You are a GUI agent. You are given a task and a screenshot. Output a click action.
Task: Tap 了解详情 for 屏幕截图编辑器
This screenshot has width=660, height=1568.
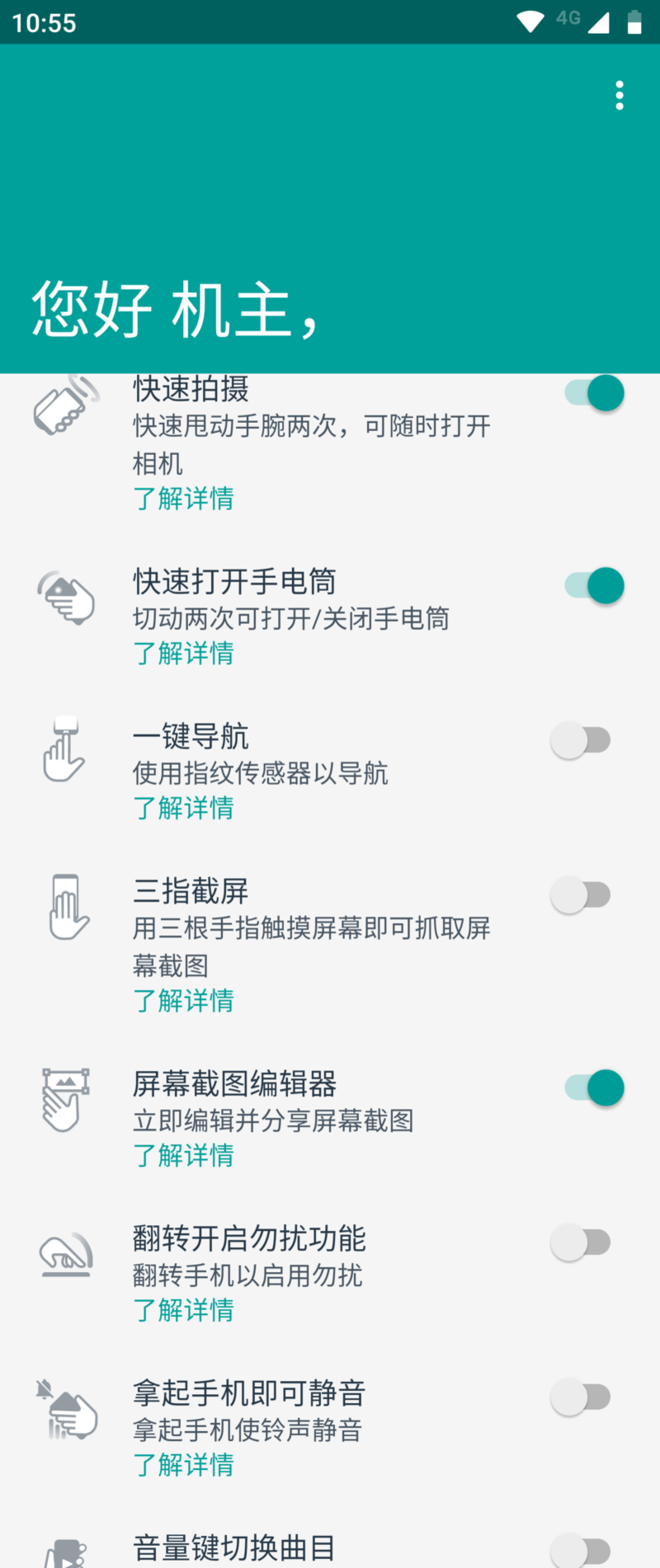pos(183,1156)
